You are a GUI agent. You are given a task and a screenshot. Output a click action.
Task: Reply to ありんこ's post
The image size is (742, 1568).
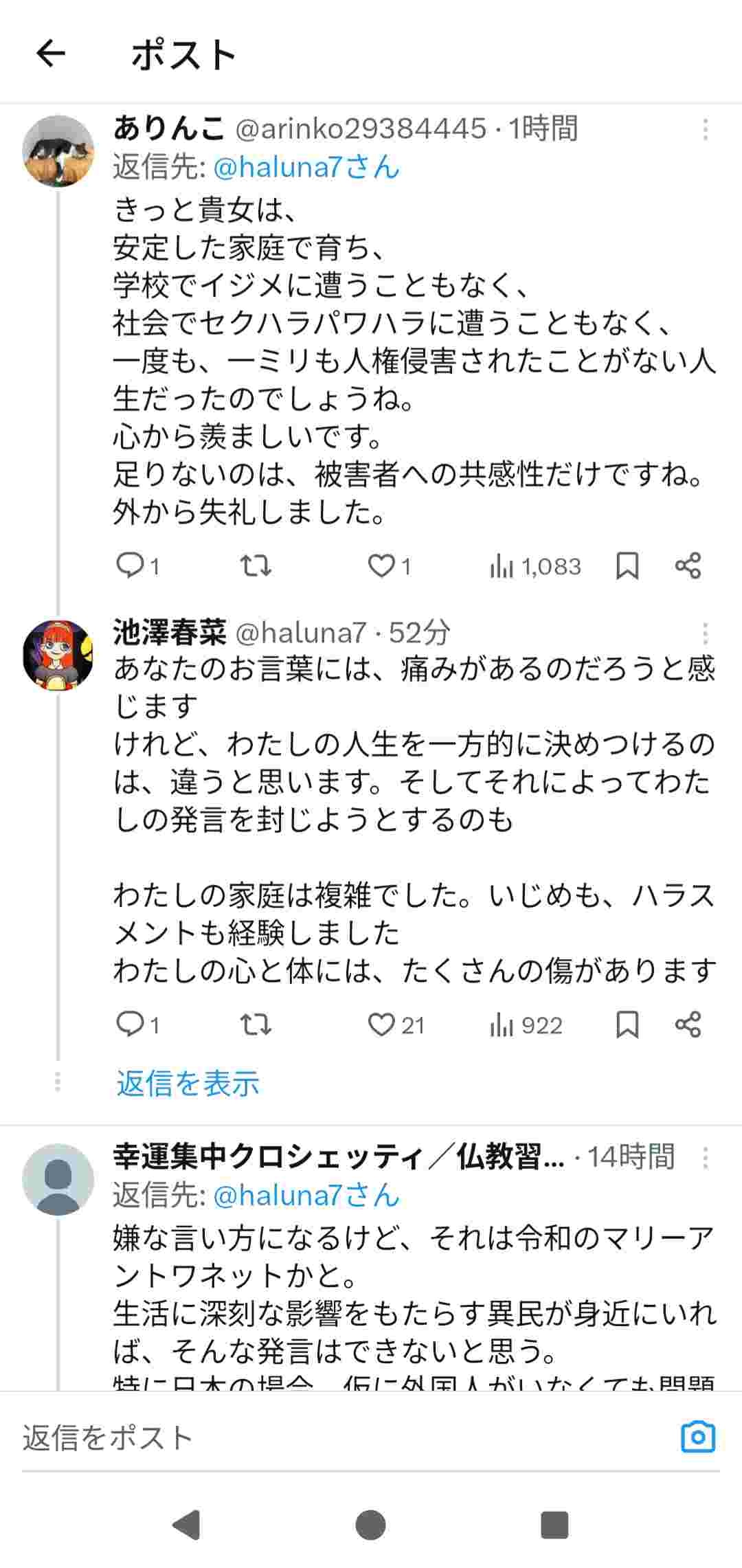click(x=131, y=566)
